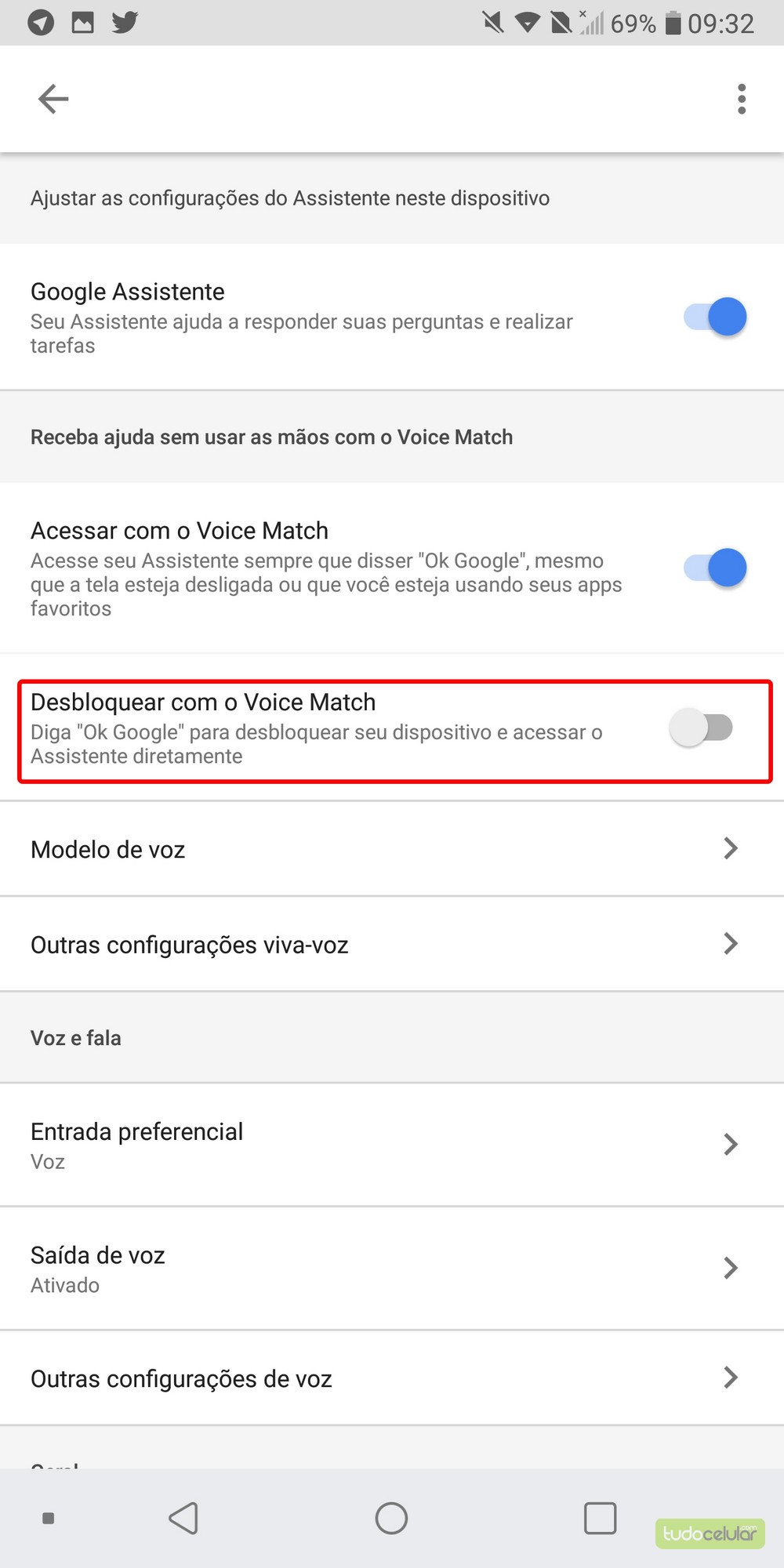Screen dimensions: 784x1568
Task: Turn off the Google Assistente switch
Action: click(715, 317)
